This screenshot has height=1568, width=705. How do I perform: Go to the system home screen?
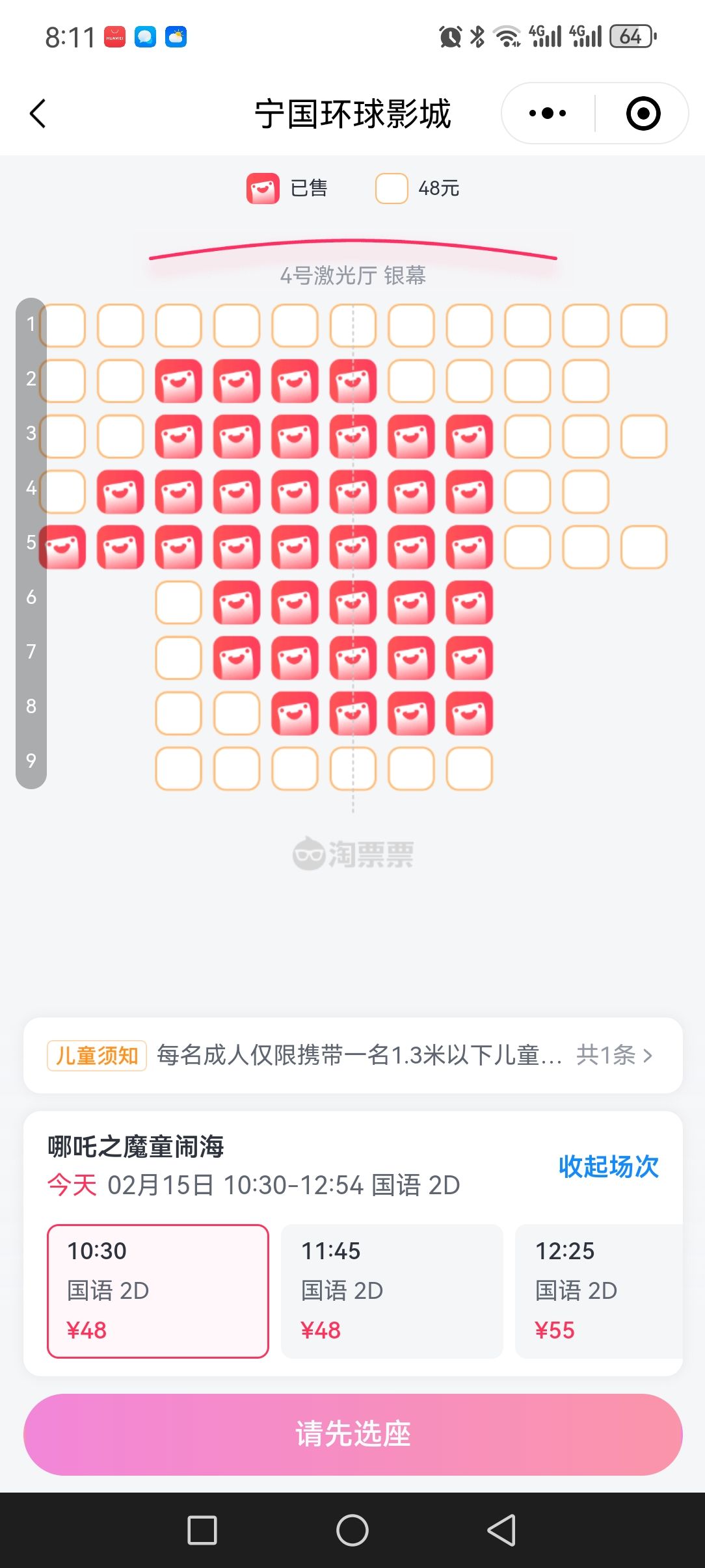click(x=352, y=1530)
